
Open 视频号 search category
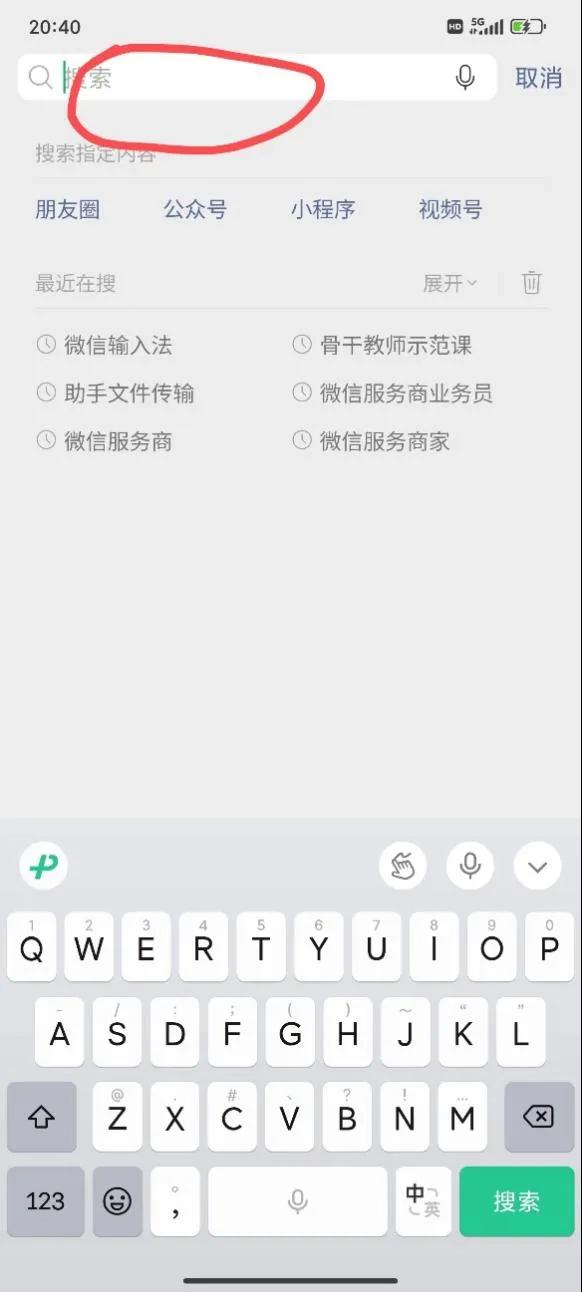(x=450, y=209)
